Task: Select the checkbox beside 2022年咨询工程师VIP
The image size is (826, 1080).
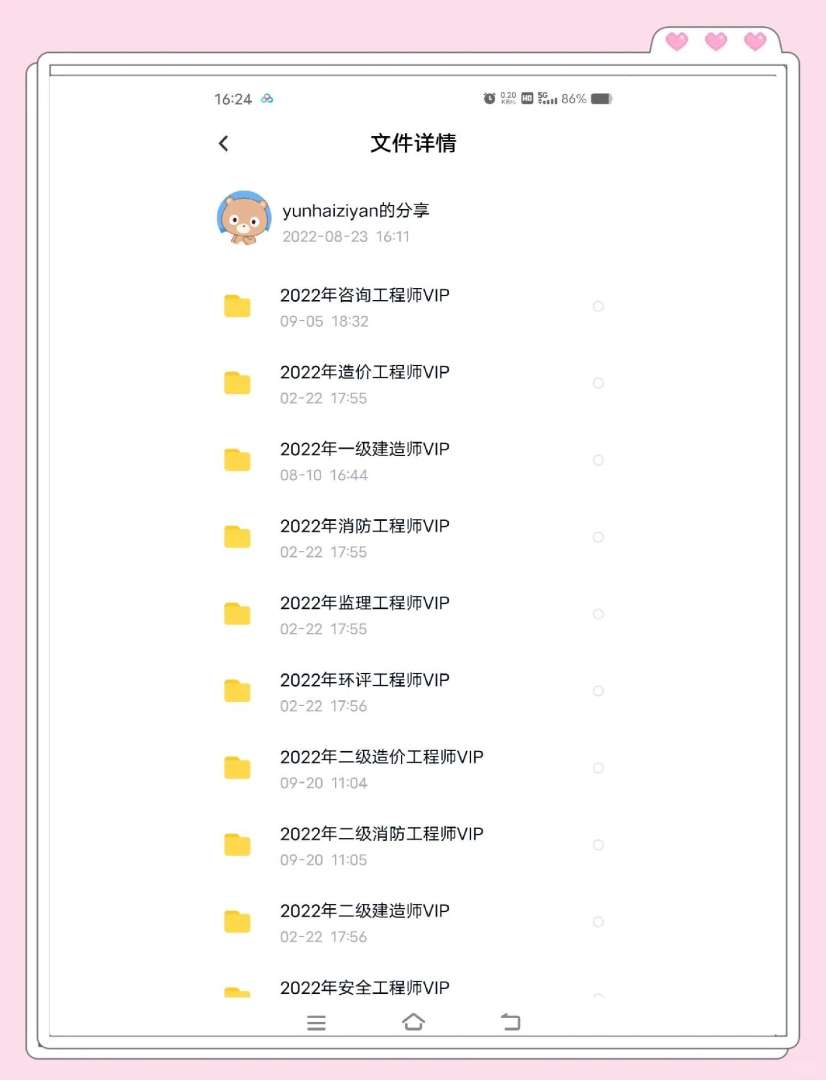Action: tap(598, 306)
